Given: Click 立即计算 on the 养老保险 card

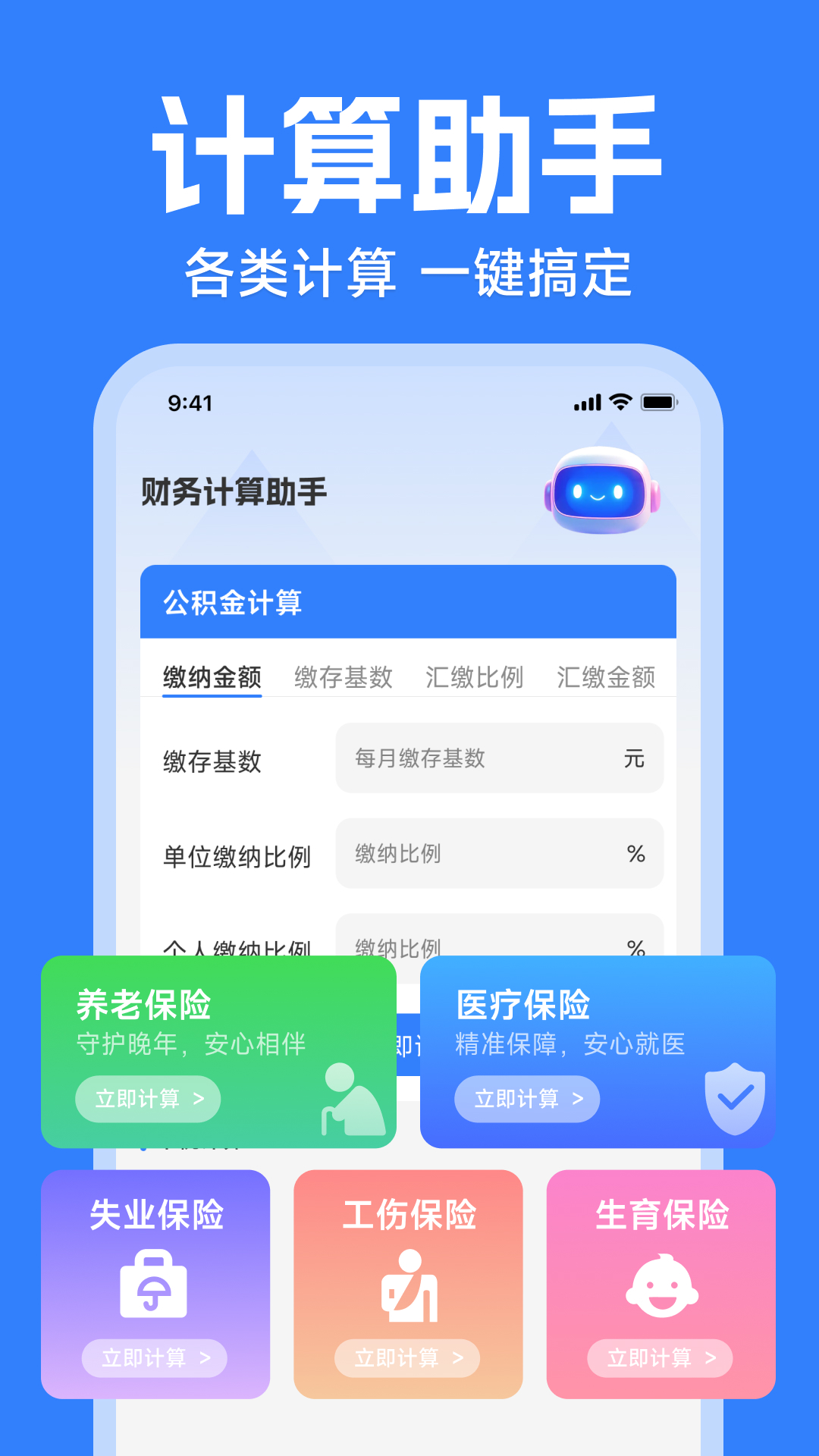Looking at the screenshot, I should pyautogui.click(x=148, y=1099).
